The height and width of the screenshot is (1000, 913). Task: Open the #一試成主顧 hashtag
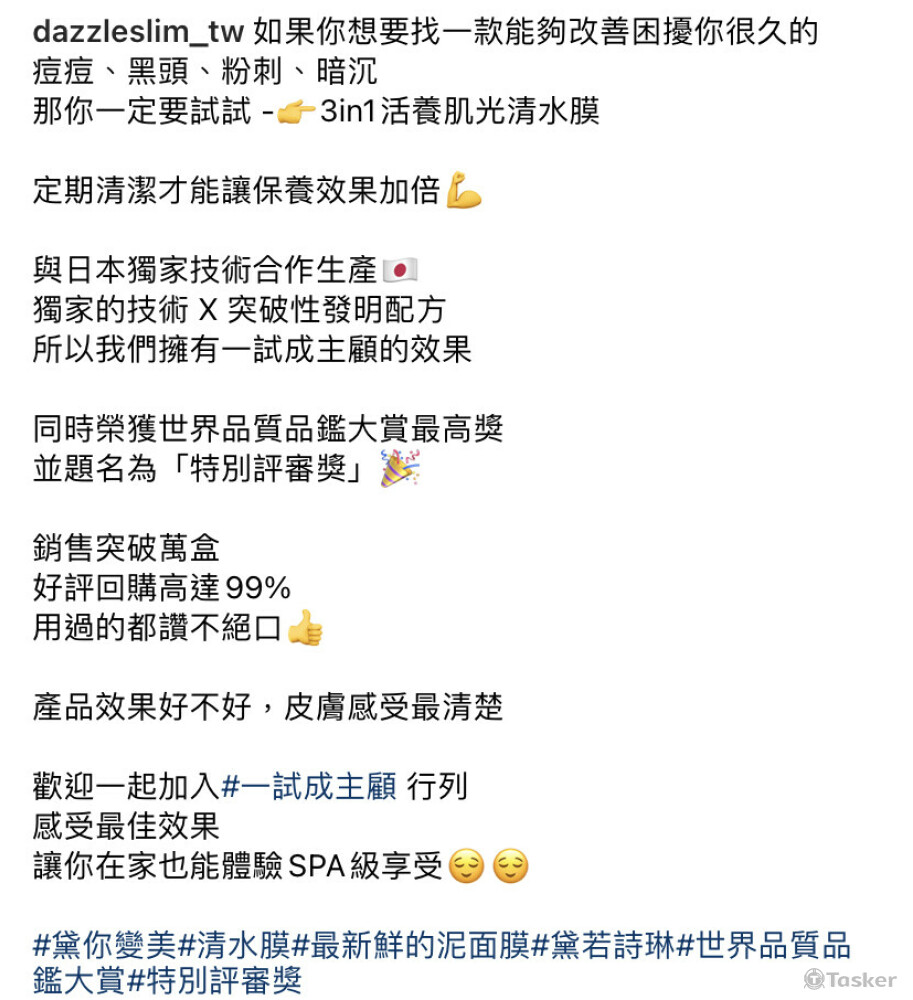pos(309,787)
